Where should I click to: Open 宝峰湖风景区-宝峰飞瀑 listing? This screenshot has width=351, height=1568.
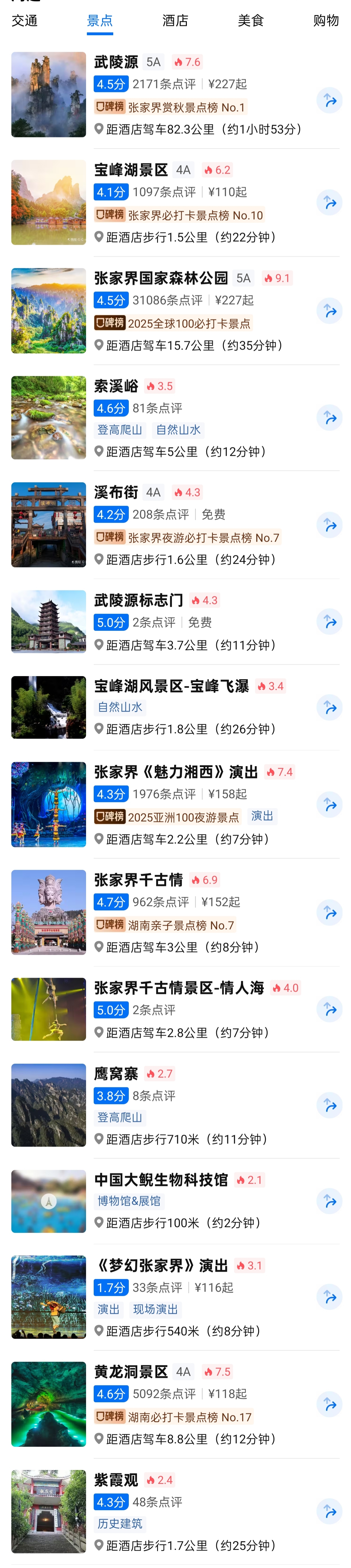click(171, 687)
